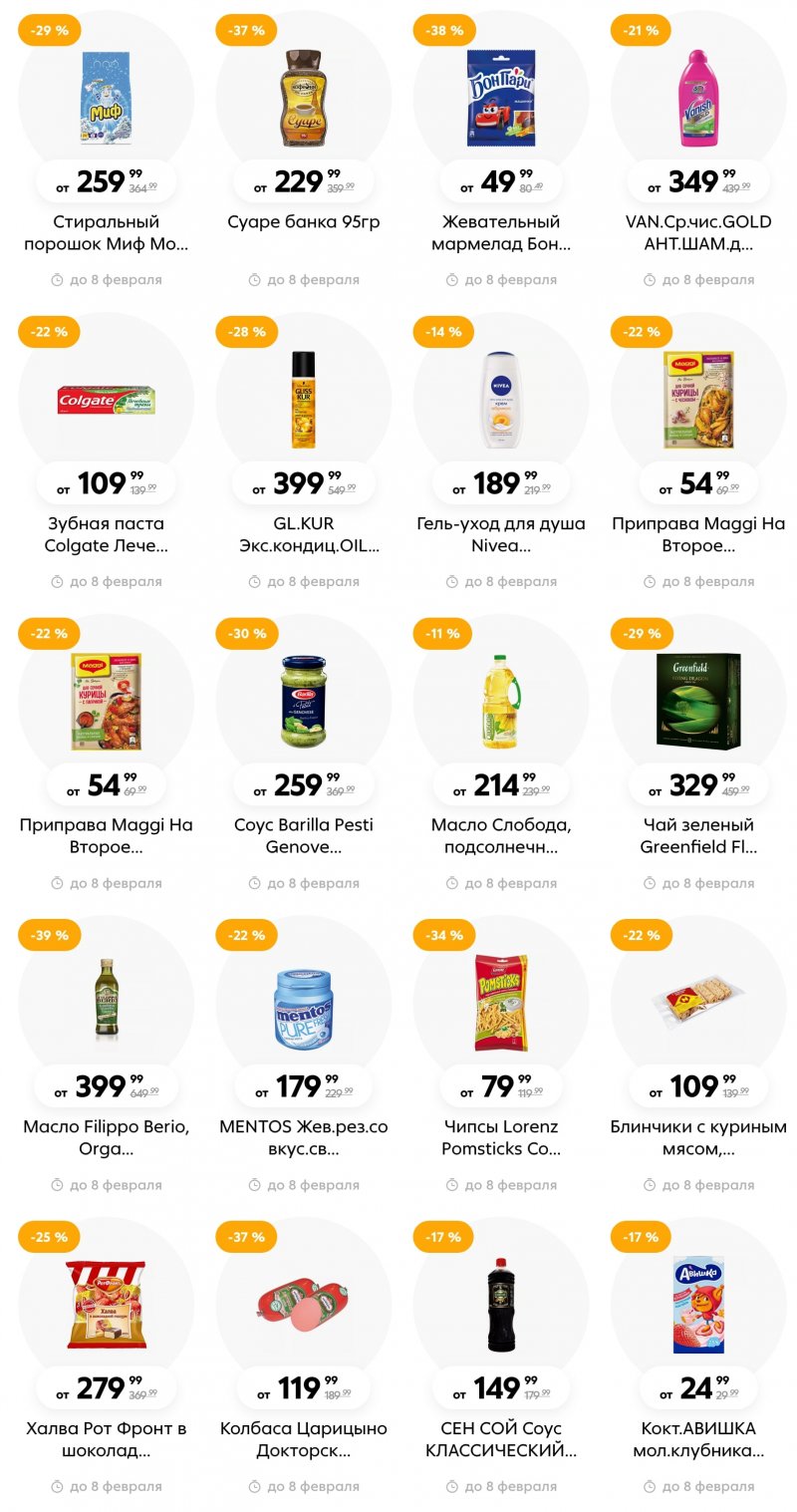Open the Greenfield green tea card
The width and height of the screenshot is (797, 1512).
pyautogui.click(x=697, y=702)
